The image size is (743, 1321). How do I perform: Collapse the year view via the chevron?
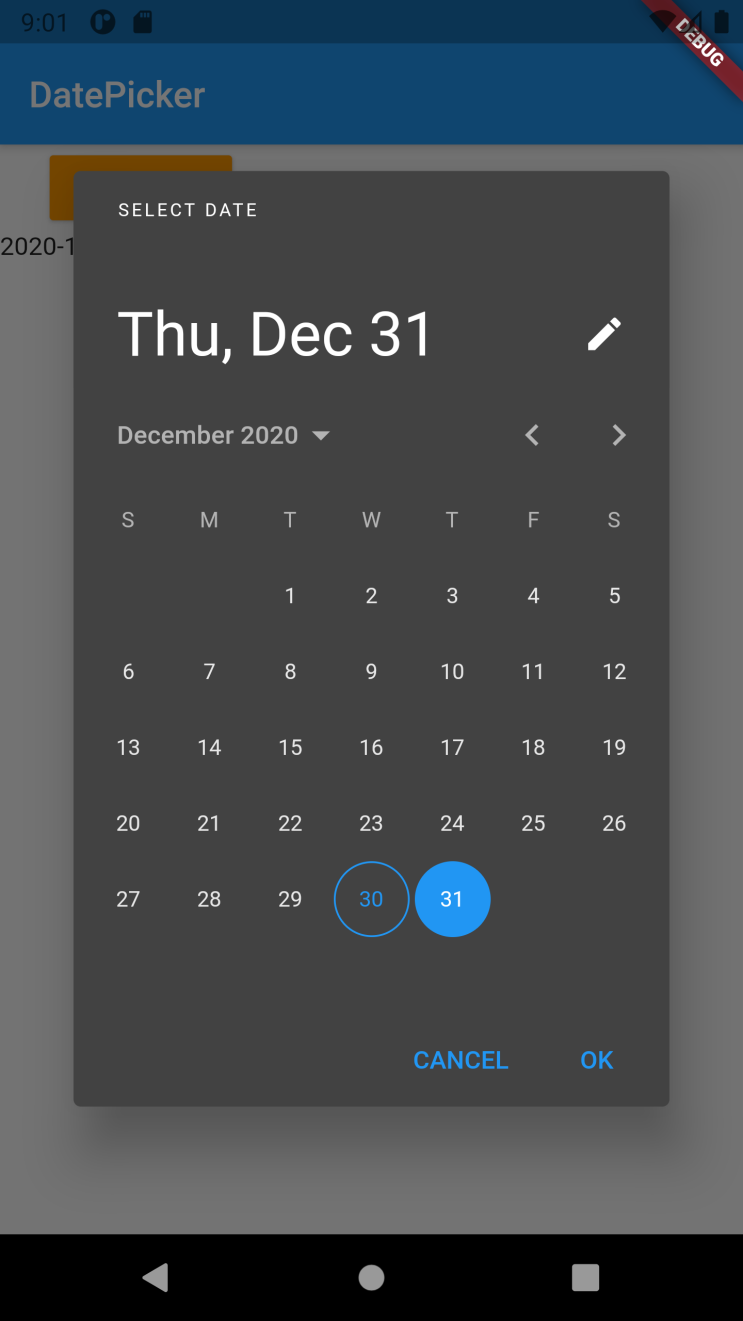click(x=320, y=435)
